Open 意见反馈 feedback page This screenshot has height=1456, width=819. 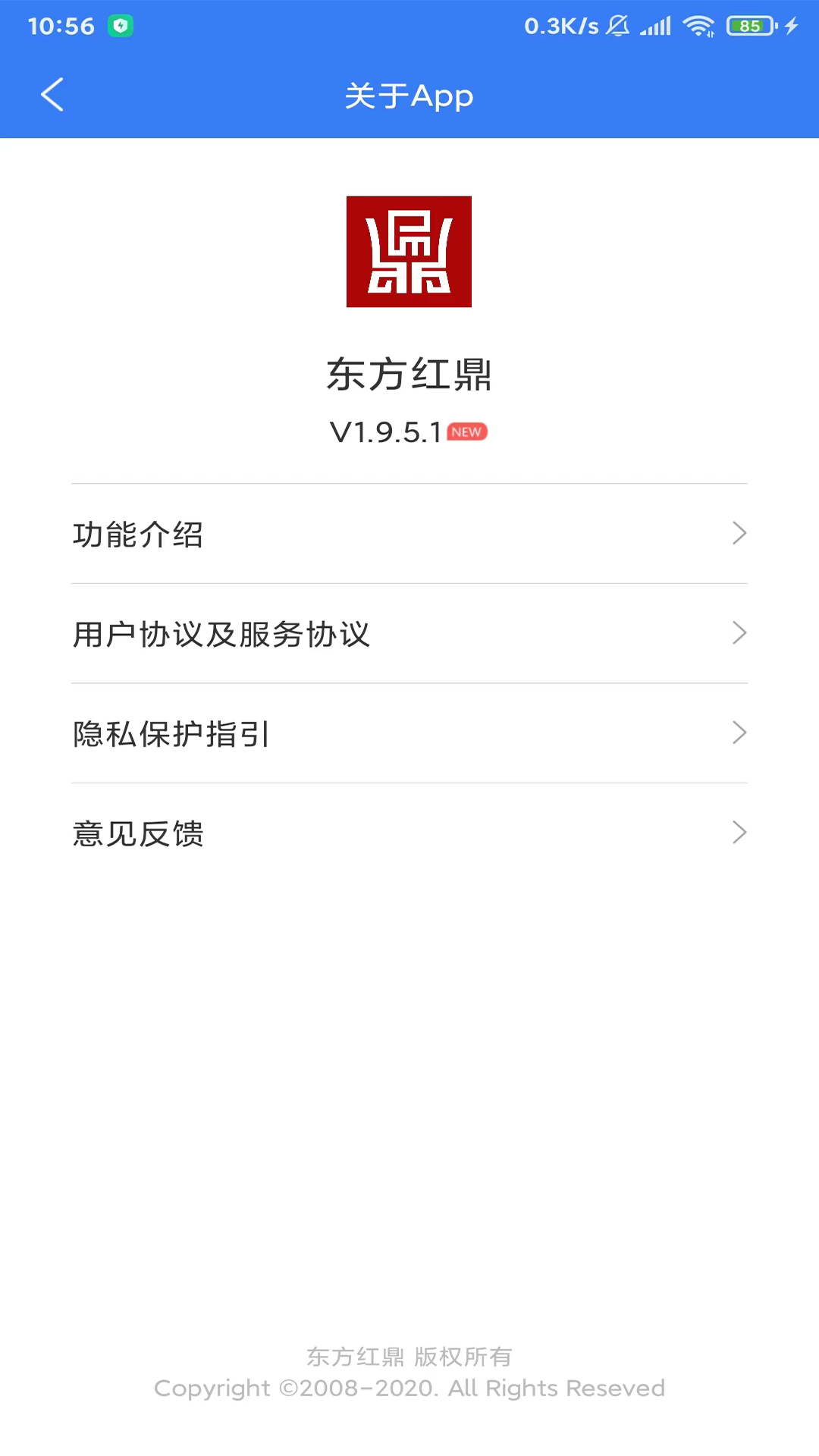tap(138, 834)
